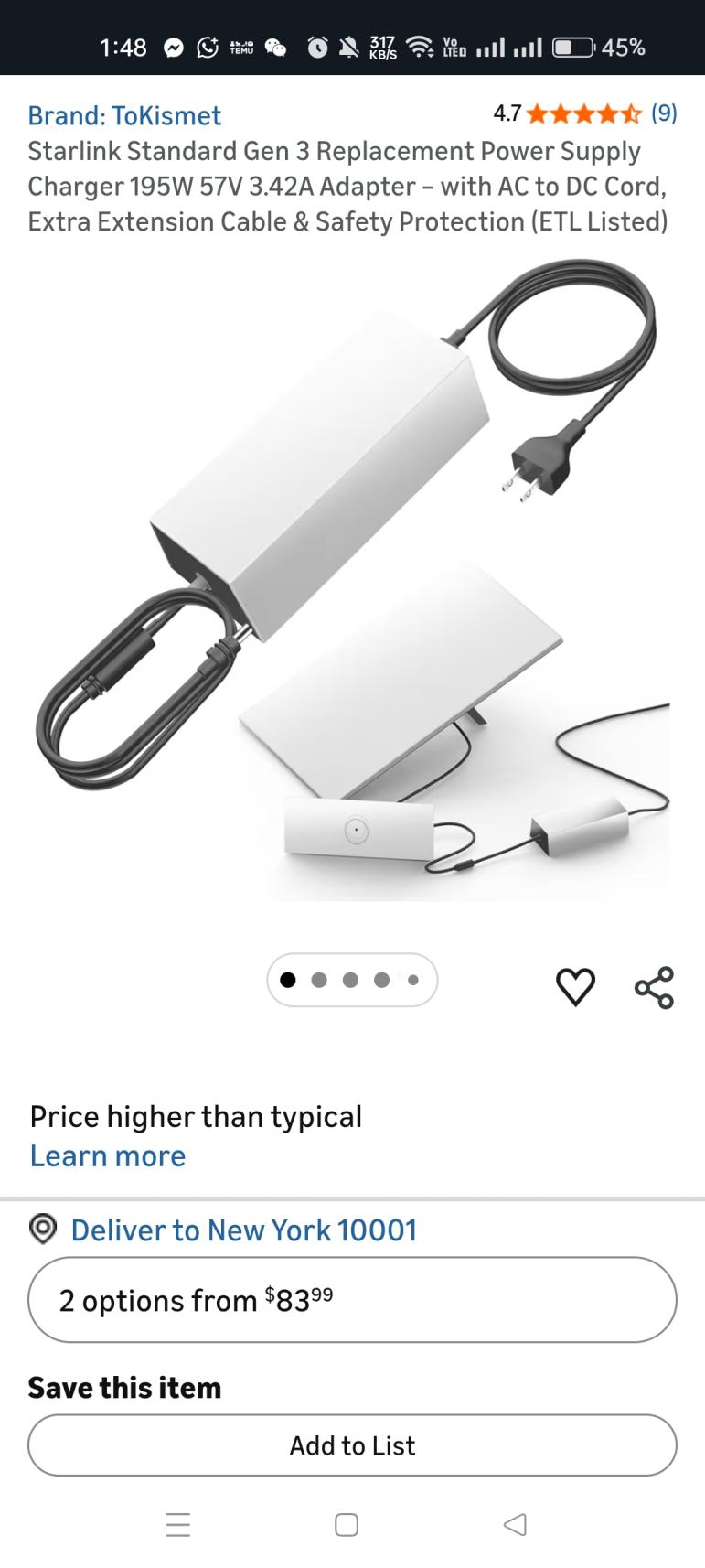Open the ToKismet brand link
705x1568 pixels.
(124, 115)
